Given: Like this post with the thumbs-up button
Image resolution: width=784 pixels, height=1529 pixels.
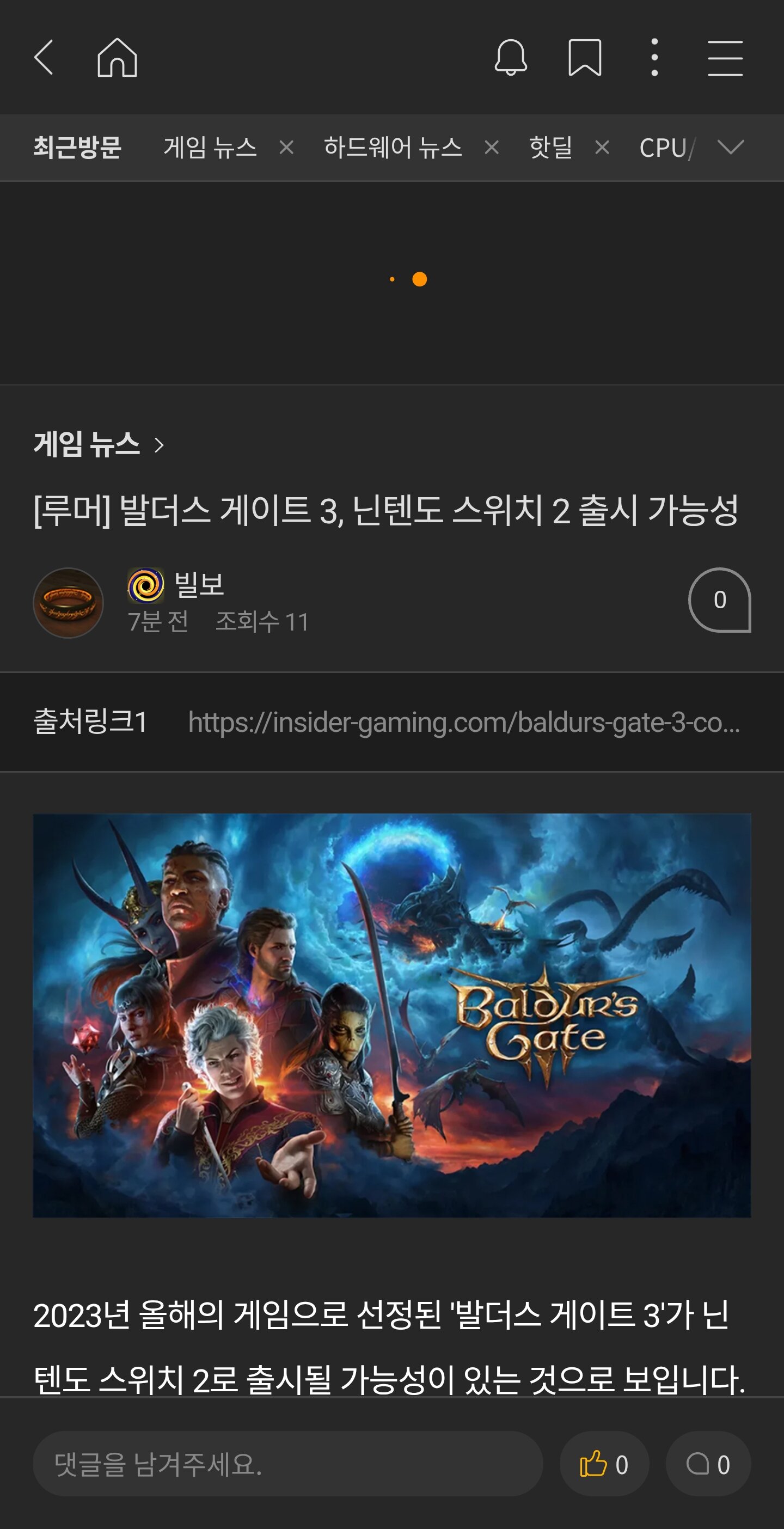Looking at the screenshot, I should pyautogui.click(x=604, y=1464).
